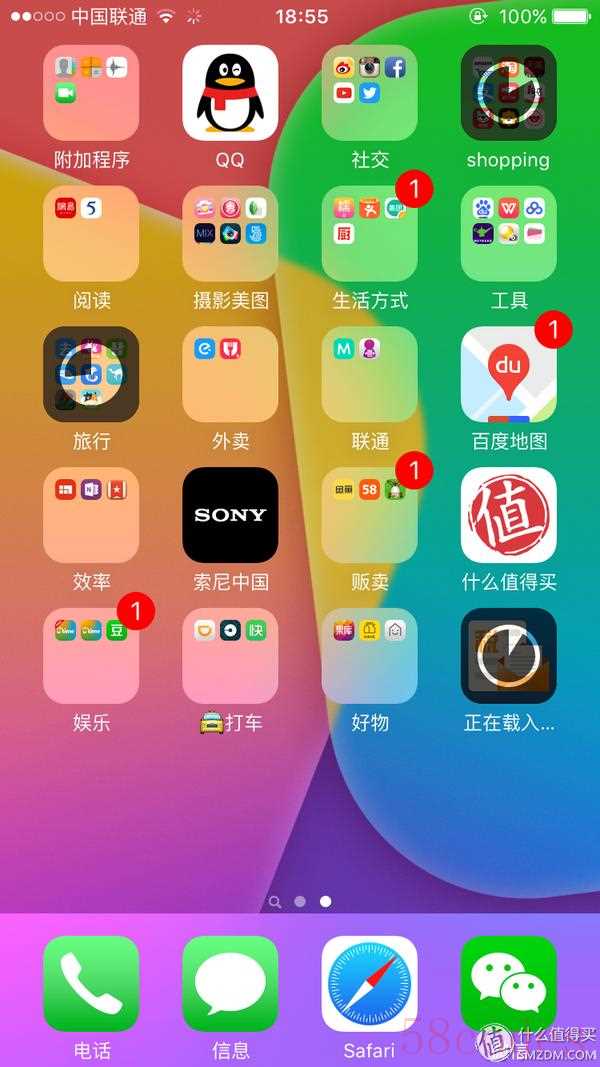Launch the 索尼中国 Sony app
This screenshot has height=1067, width=600.
(230, 515)
